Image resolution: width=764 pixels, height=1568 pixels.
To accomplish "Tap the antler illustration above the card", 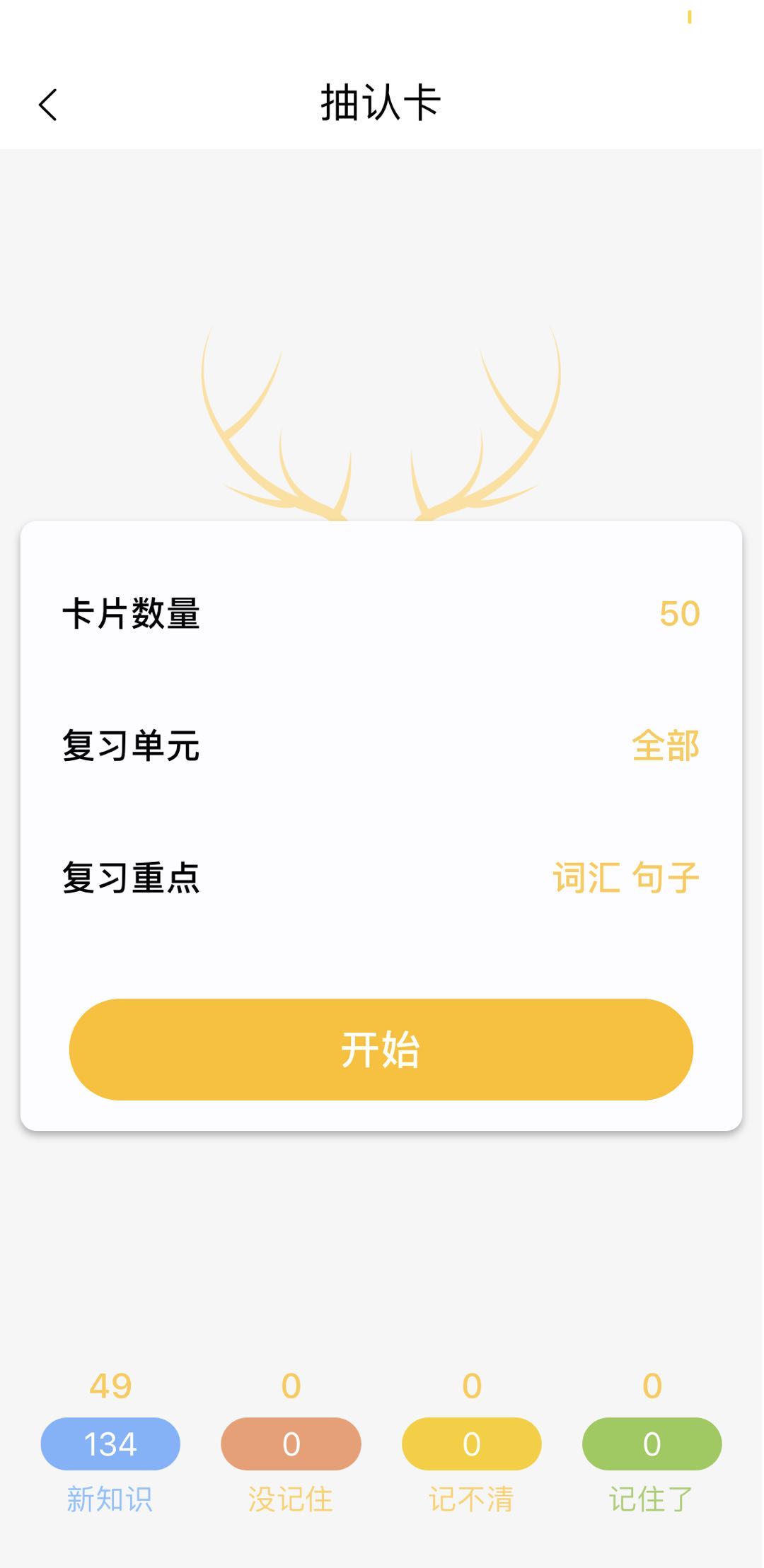I will click(x=380, y=424).
